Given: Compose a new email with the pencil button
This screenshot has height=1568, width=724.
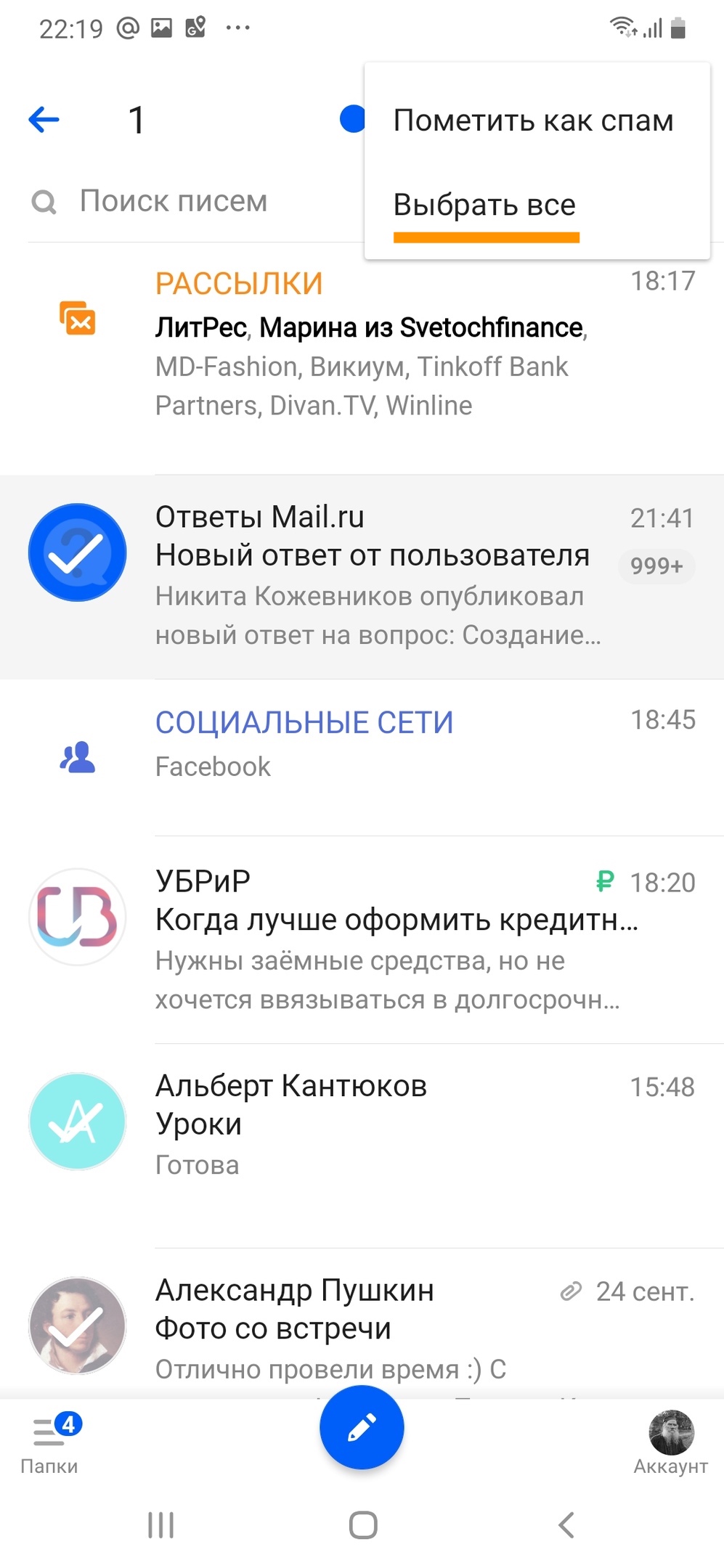Looking at the screenshot, I should coord(362,1427).
